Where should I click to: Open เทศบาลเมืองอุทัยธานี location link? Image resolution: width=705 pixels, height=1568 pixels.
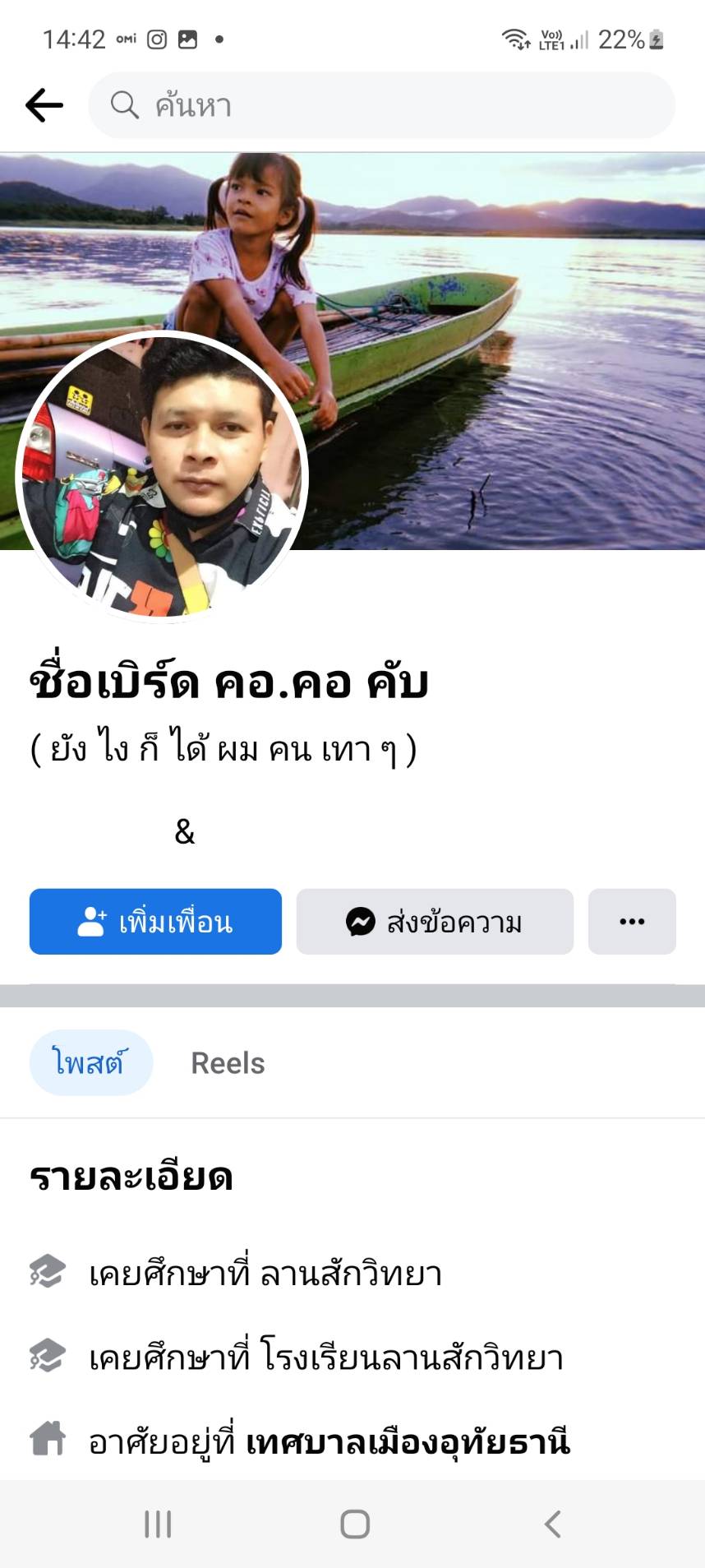[x=408, y=1443]
